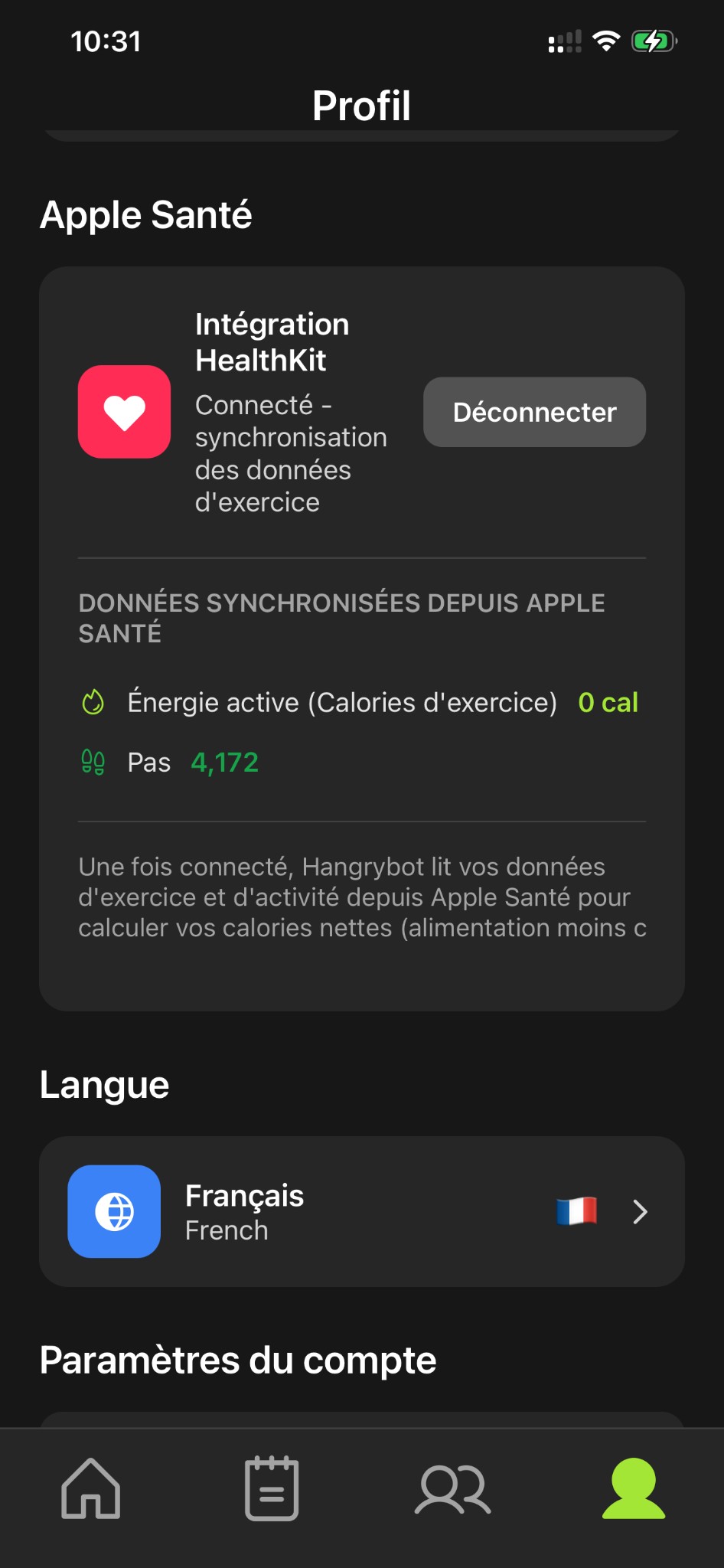Tap the French flag emoji

click(578, 1210)
